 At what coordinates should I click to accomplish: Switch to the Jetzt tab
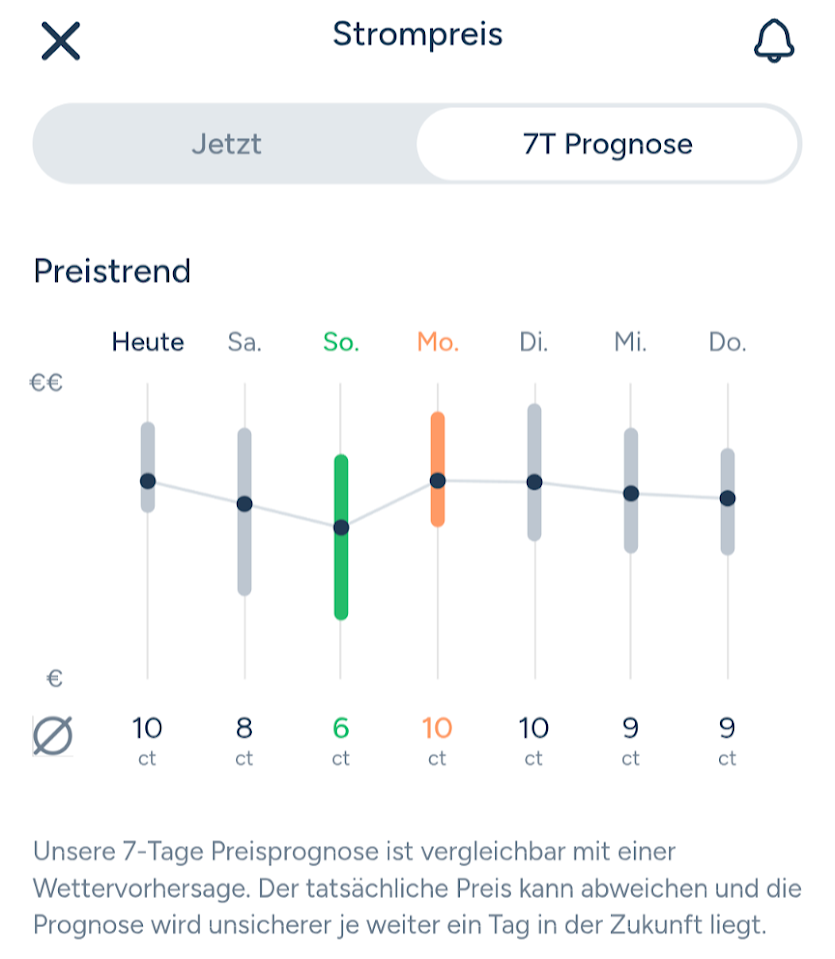[226, 144]
